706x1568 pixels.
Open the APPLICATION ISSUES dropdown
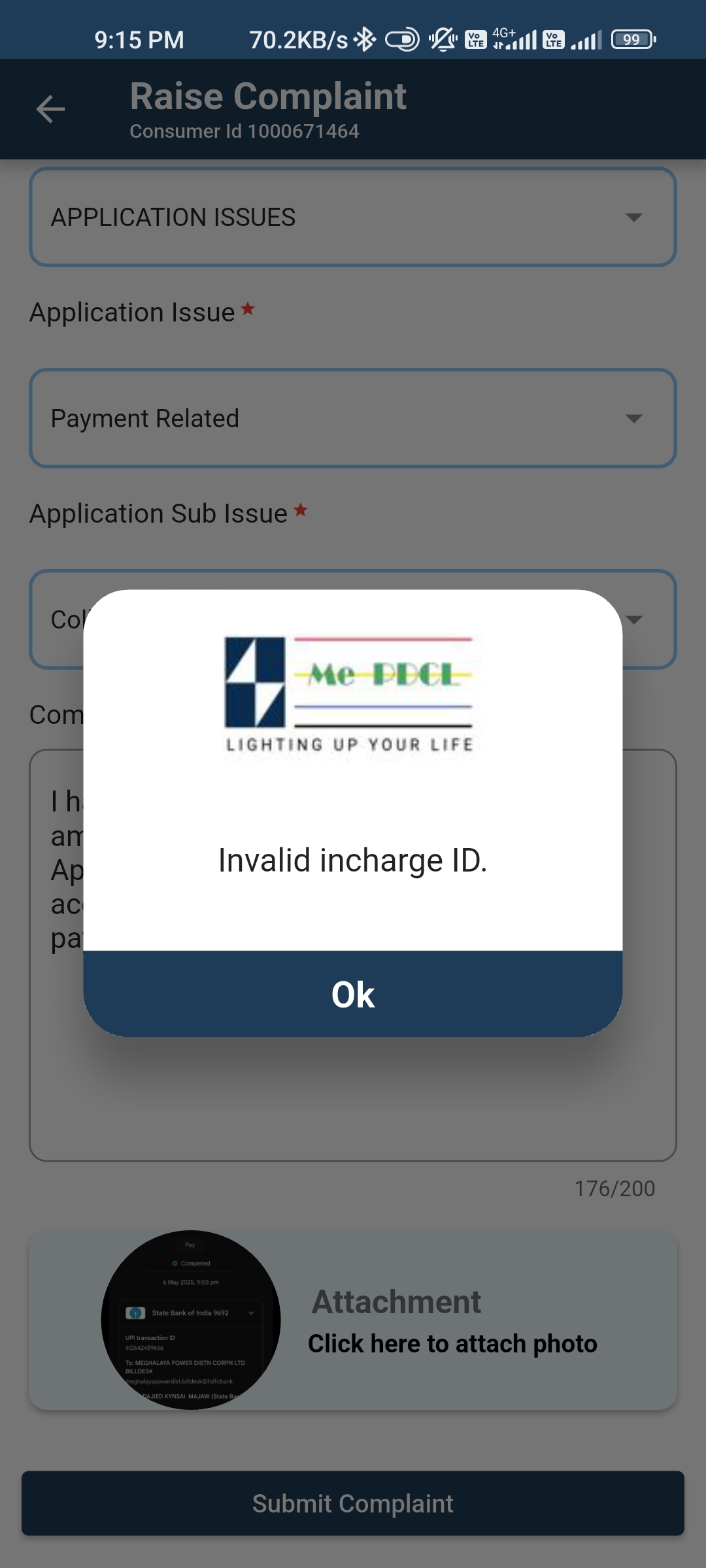coord(353,217)
